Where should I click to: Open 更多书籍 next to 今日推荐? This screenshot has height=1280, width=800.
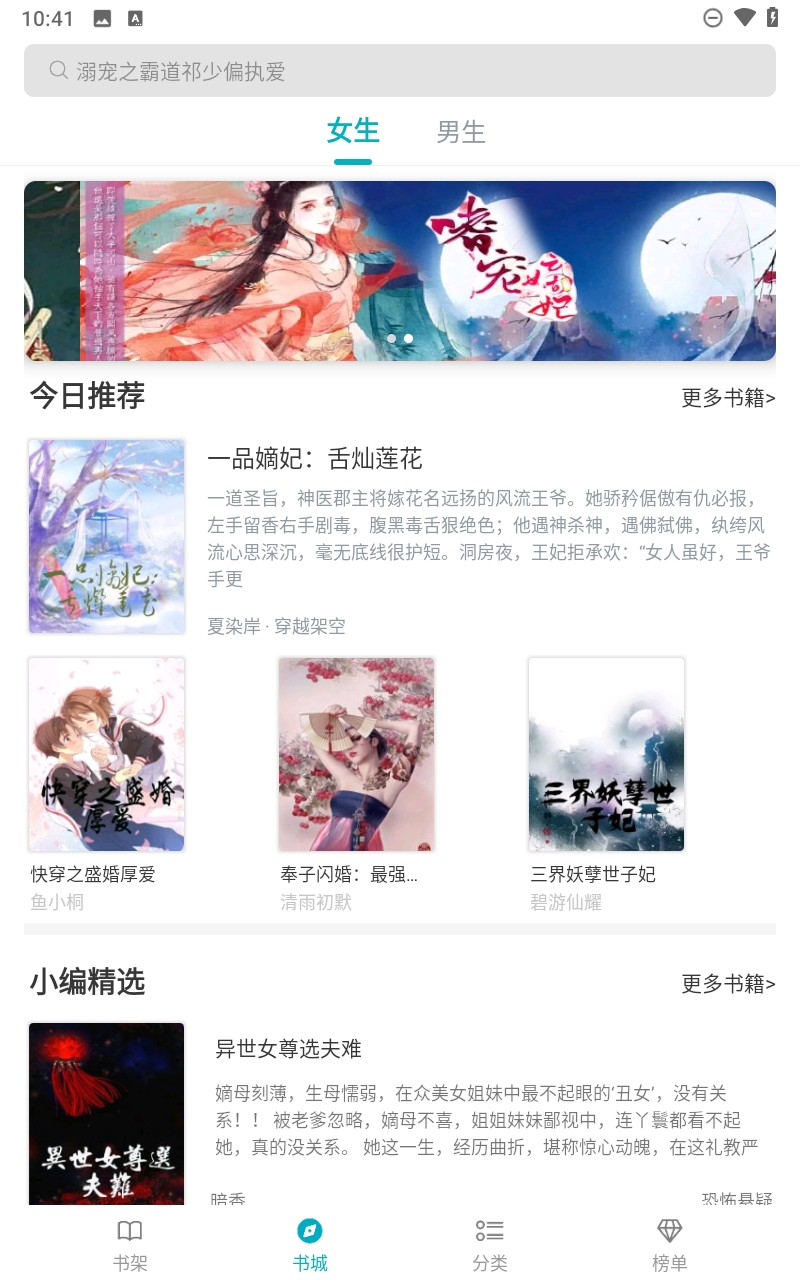coord(728,398)
